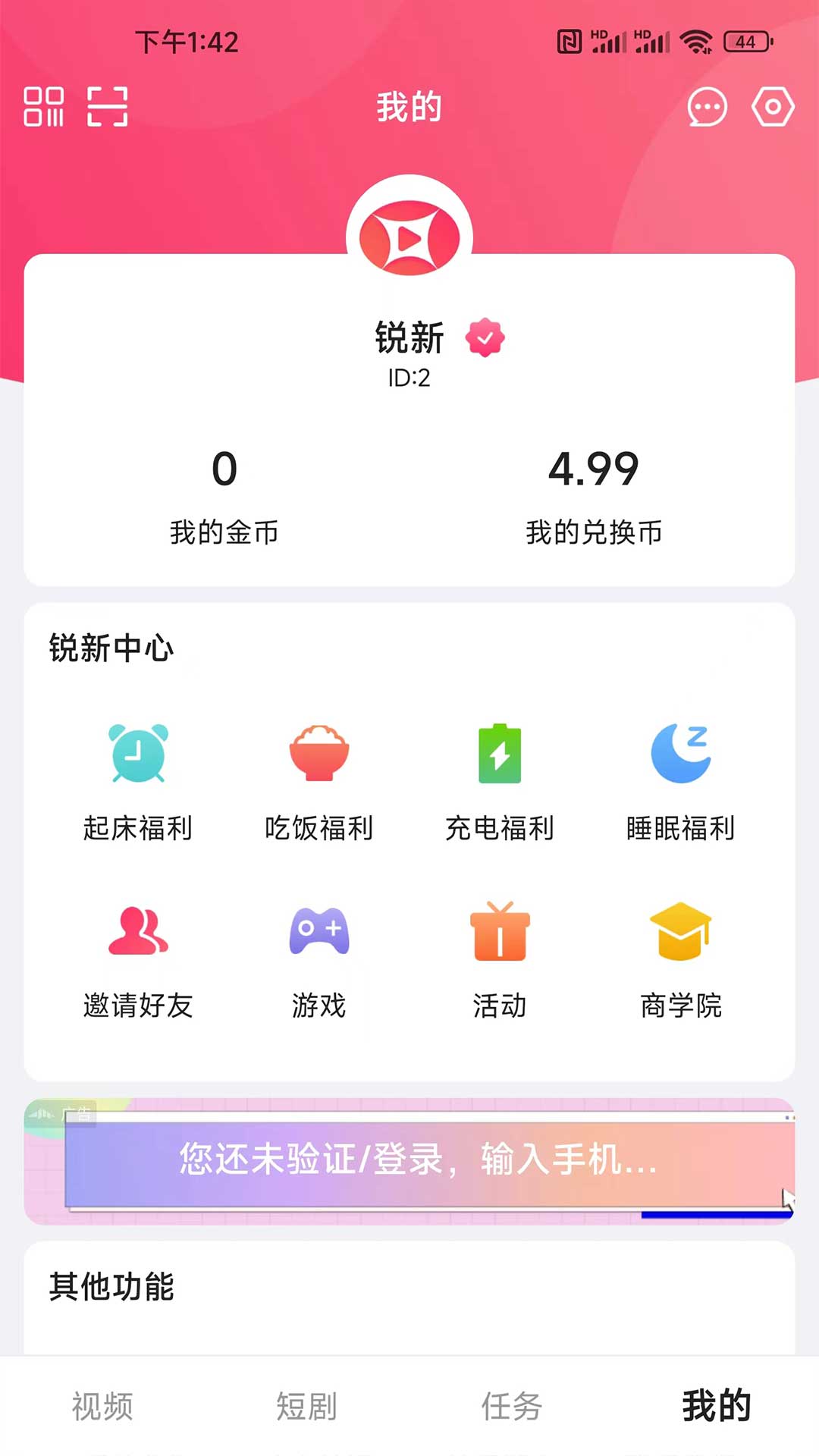Open the settings hexagon icon
Screen dimensions: 819x1456
(x=773, y=107)
